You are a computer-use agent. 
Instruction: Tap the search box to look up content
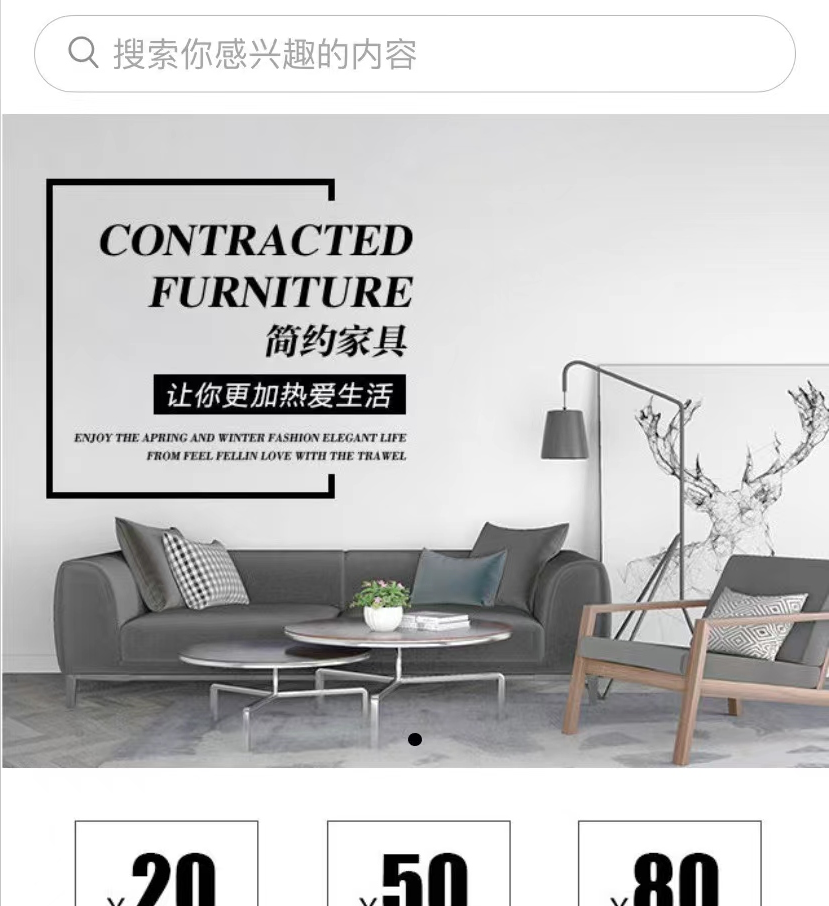414,54
